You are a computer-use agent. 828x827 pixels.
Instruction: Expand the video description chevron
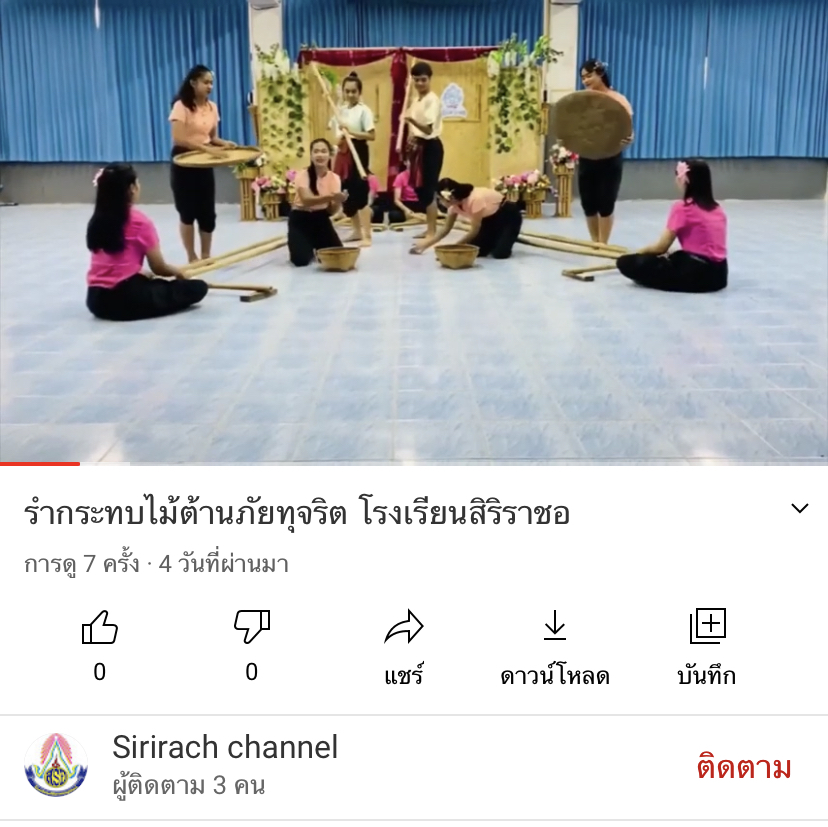(799, 508)
